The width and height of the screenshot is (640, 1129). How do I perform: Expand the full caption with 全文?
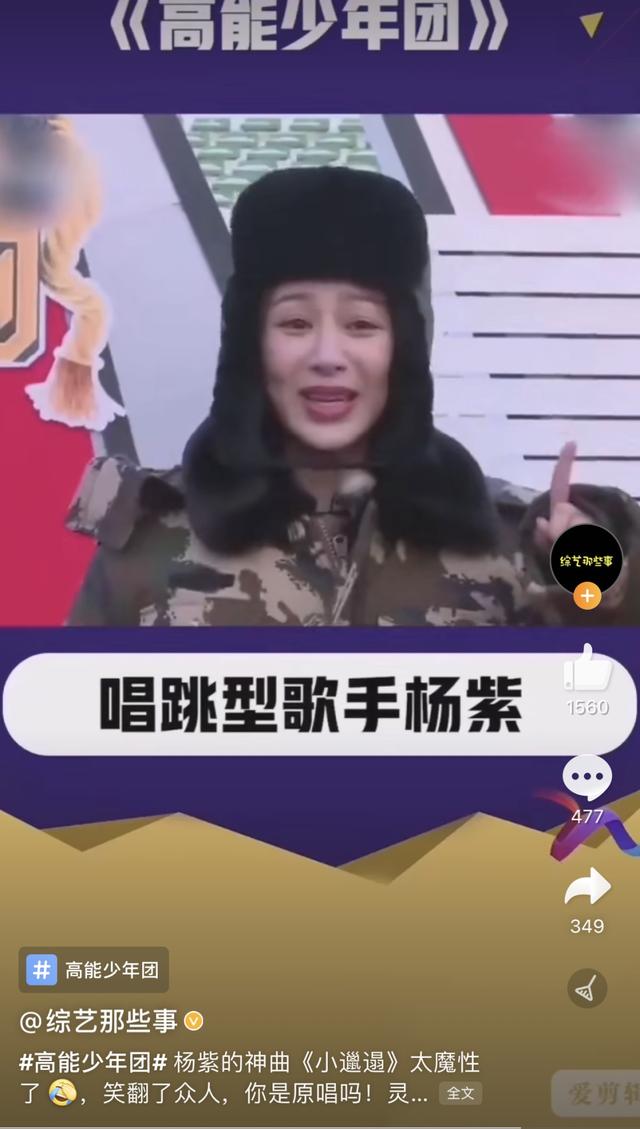coord(460,1094)
